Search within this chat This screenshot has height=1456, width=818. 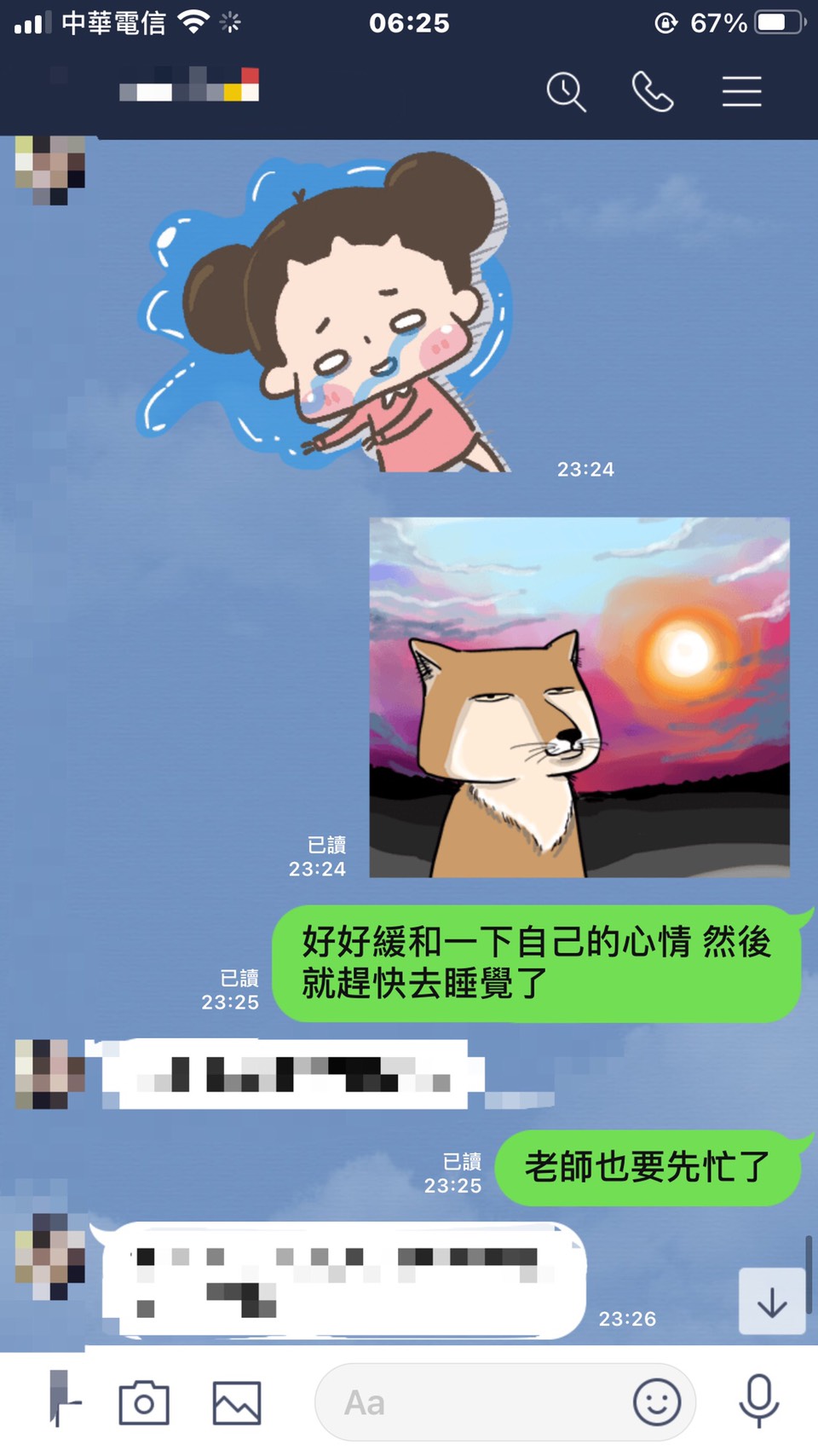tap(566, 91)
